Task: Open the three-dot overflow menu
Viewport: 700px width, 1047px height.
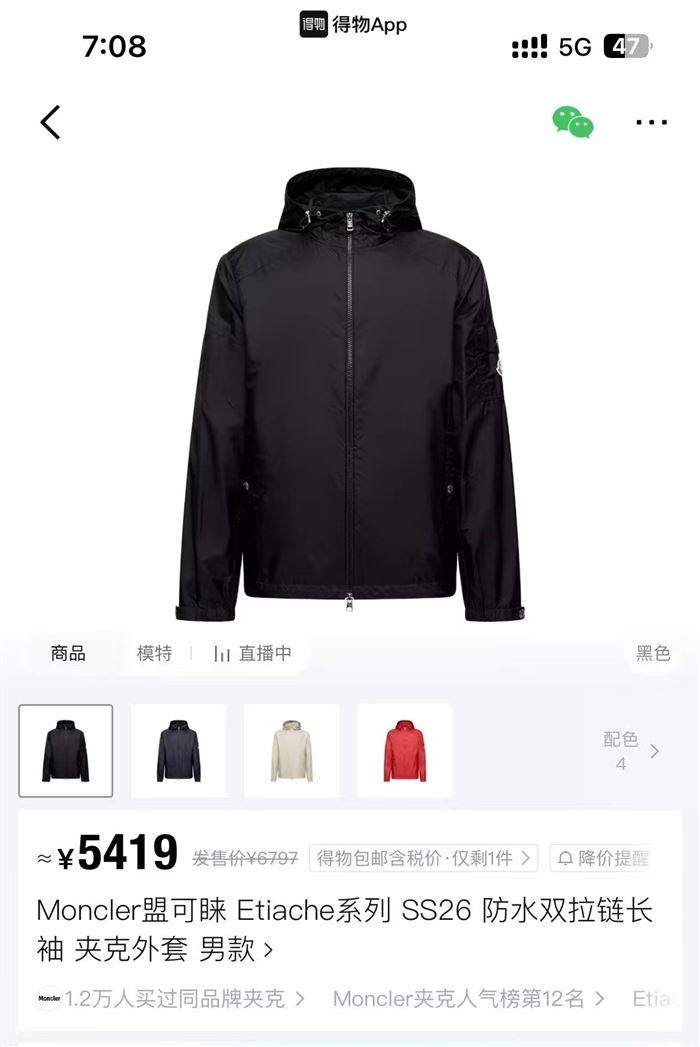Action: pos(651,122)
